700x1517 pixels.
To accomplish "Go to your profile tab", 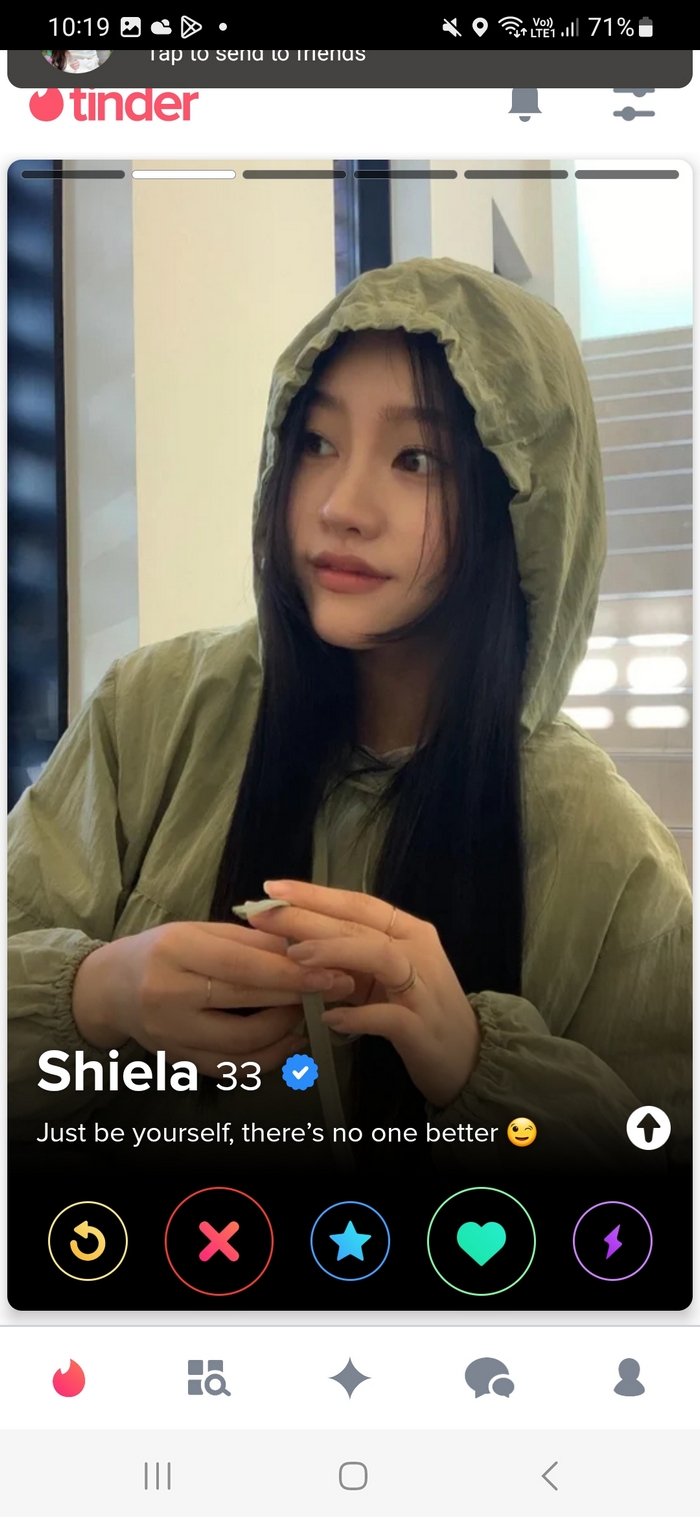I will click(629, 1378).
